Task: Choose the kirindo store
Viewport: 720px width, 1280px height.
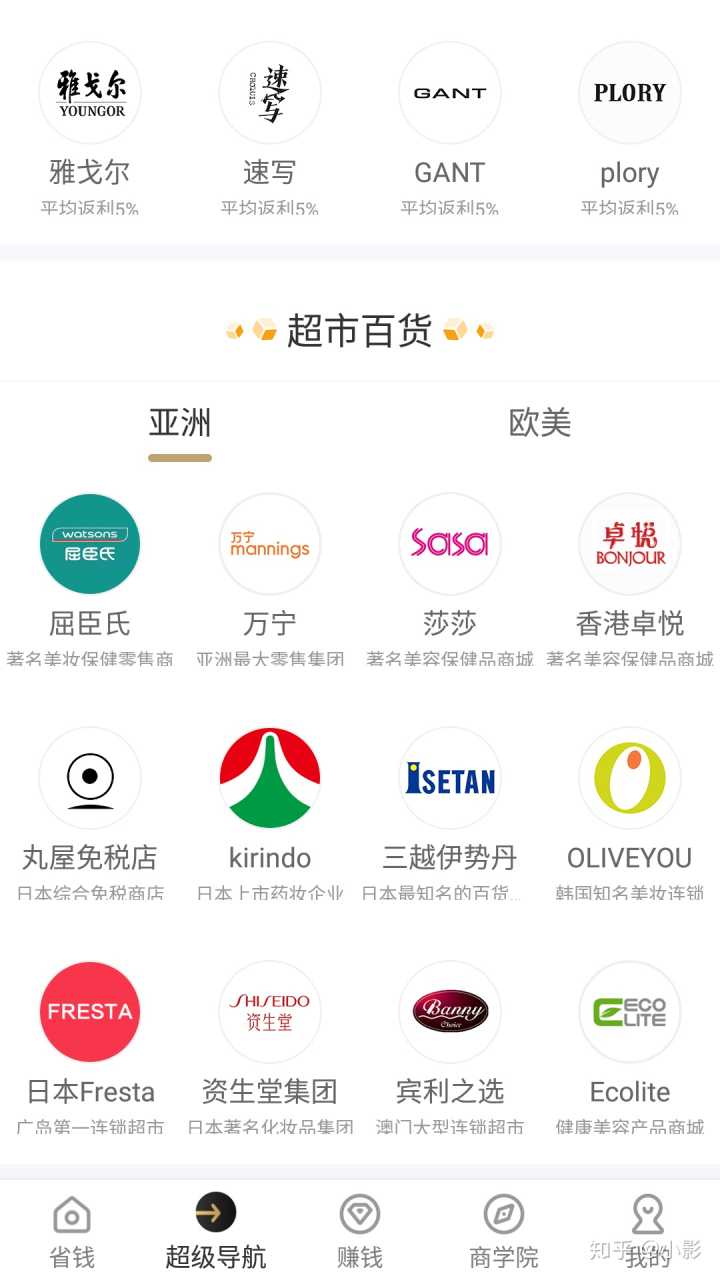Action: pos(270,778)
